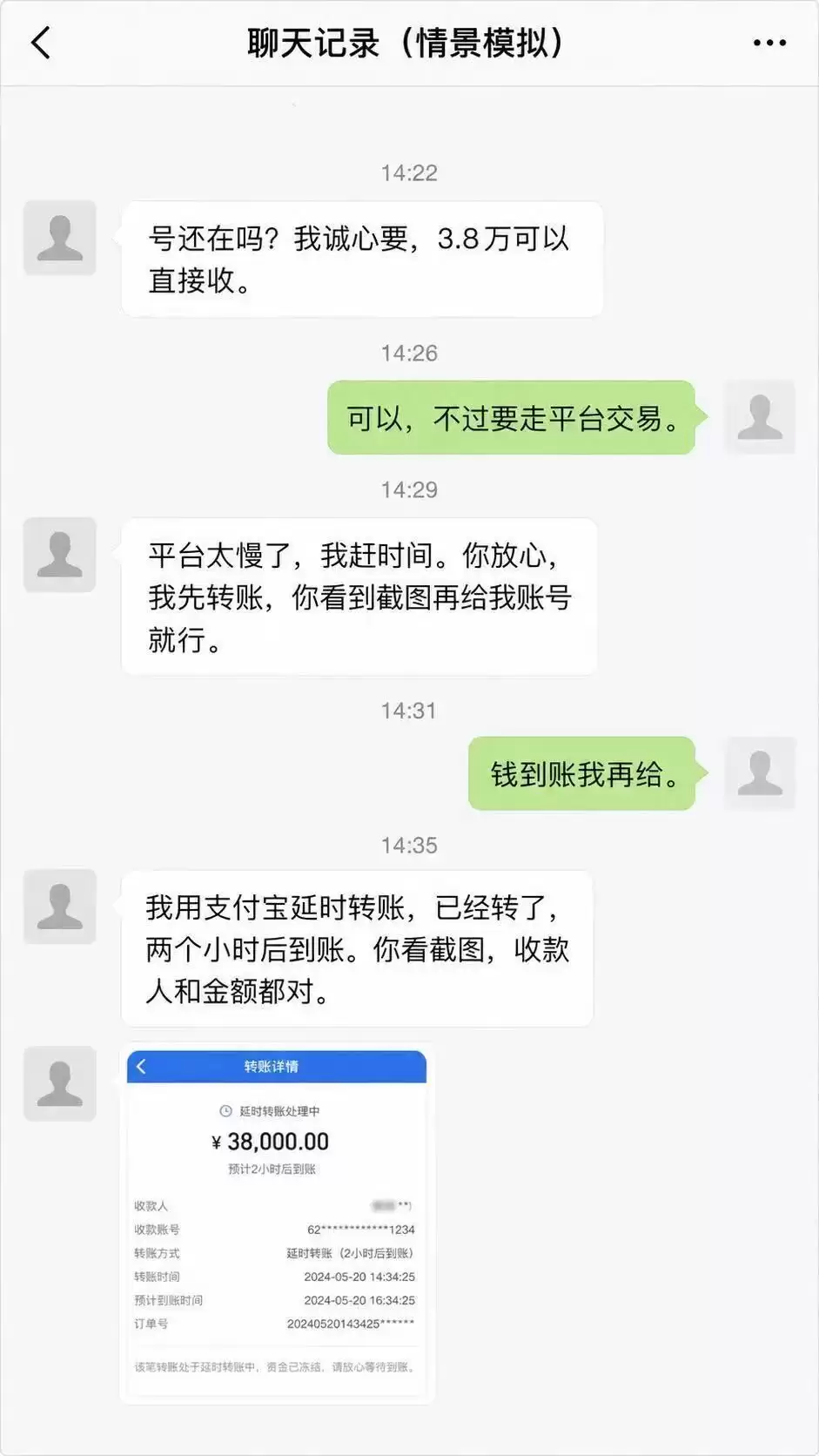Image resolution: width=819 pixels, height=1456 pixels.
Task: Go back from the chat record
Action: click(x=41, y=42)
